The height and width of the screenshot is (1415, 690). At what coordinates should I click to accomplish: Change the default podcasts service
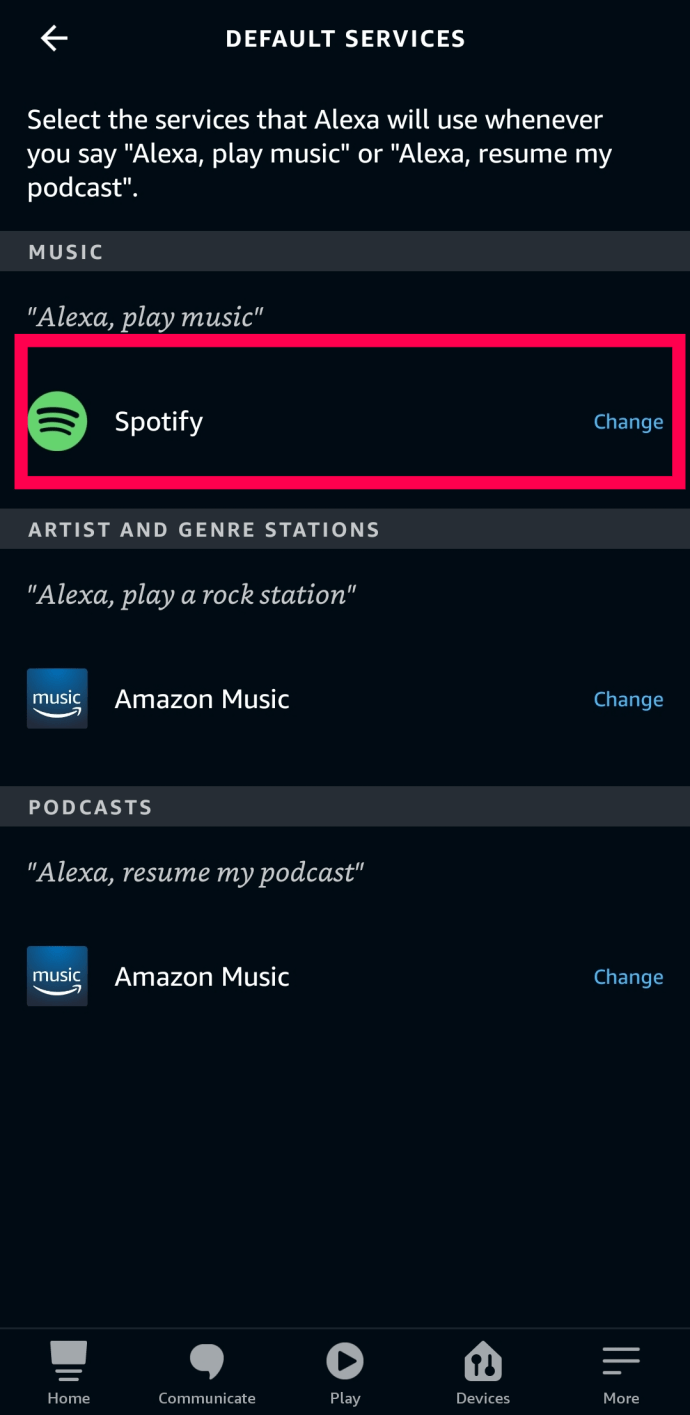pos(628,977)
